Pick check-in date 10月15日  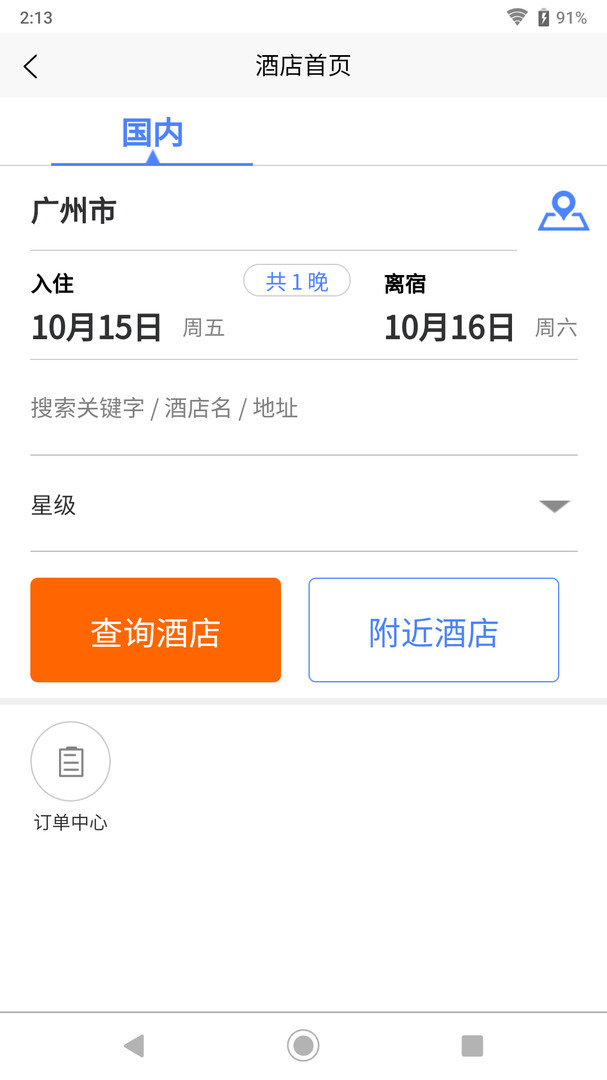(x=128, y=313)
